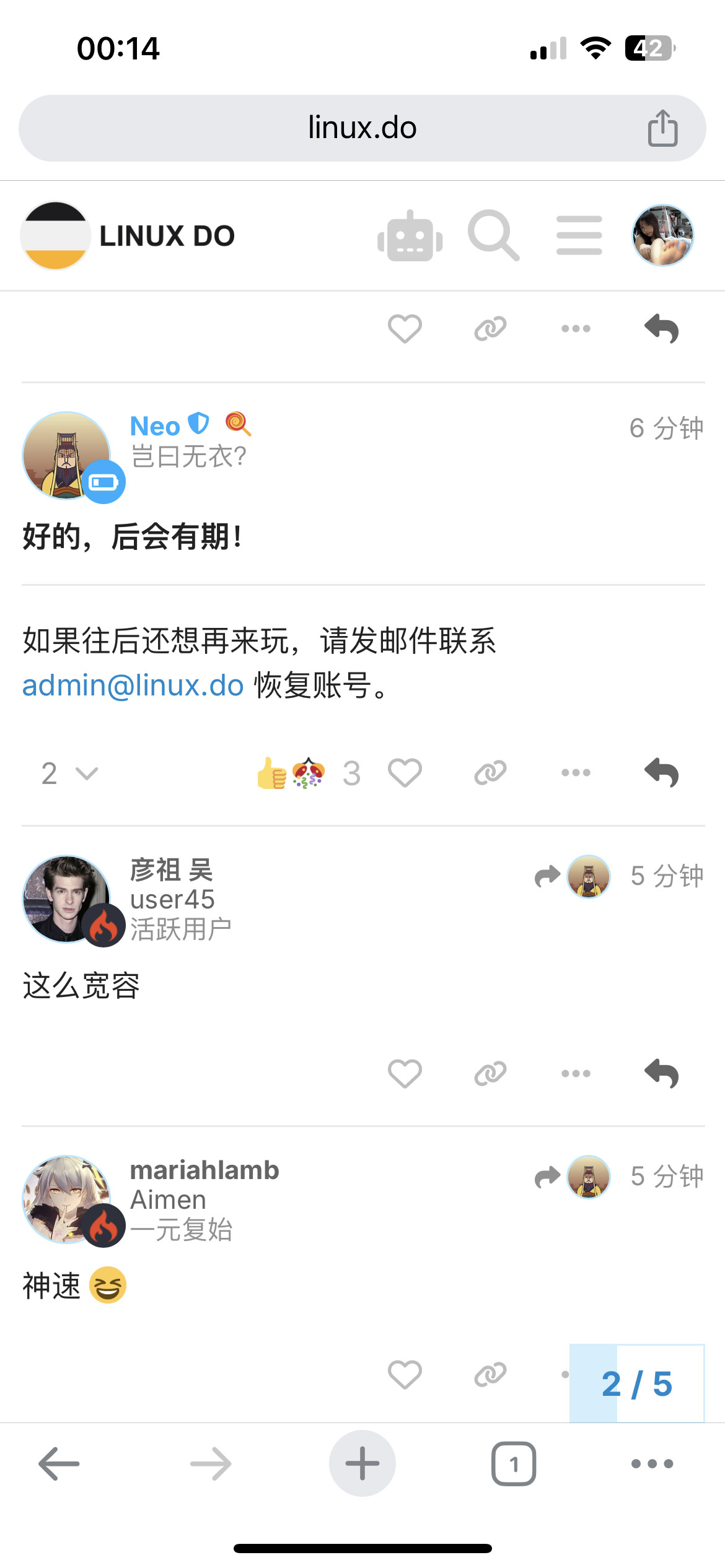Open the admin@linux.do email link
Viewport: 725px width, 1568px height.
coord(133,686)
